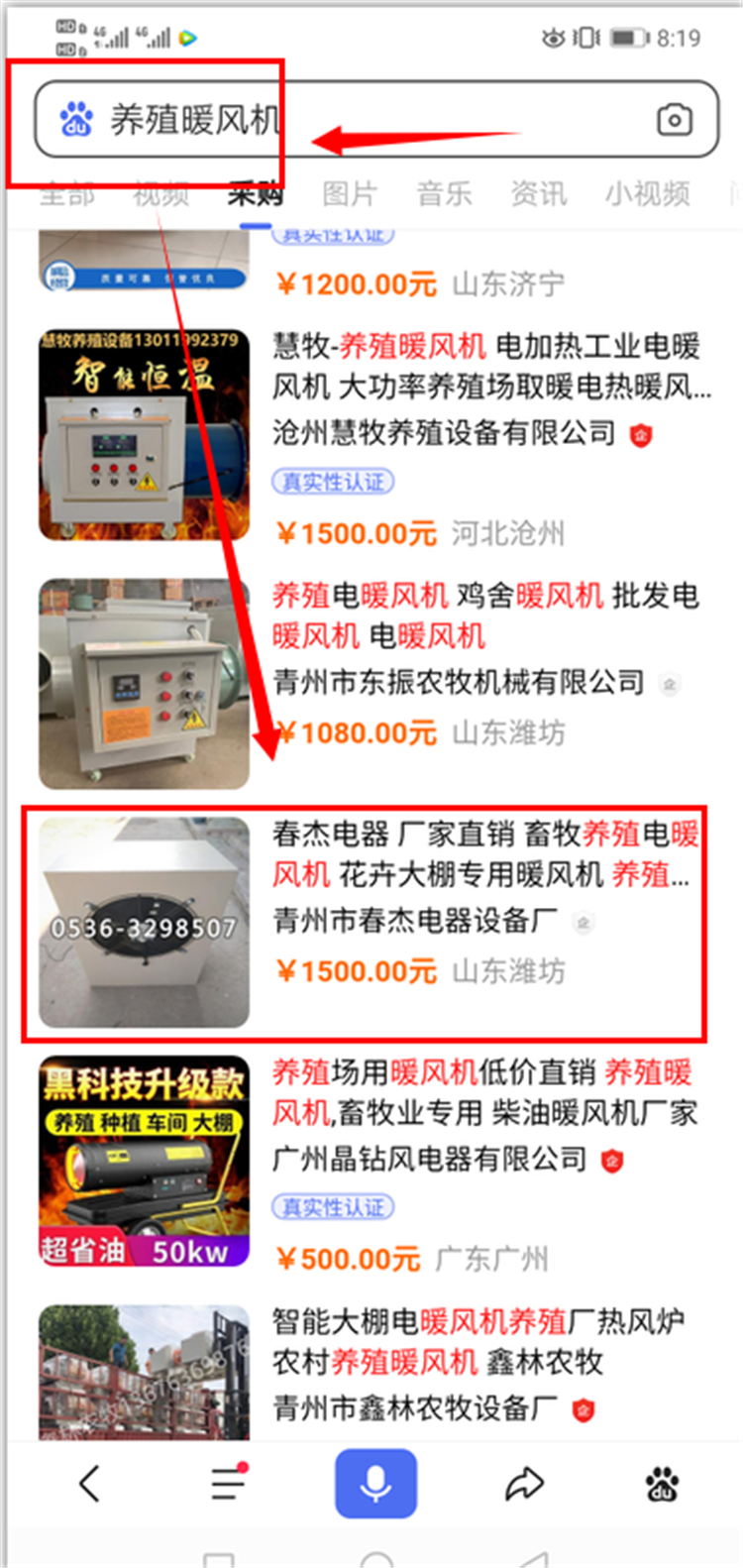Open the 青州市春杰电器设备厂 product listing
This screenshot has width=743, height=1568.
(485, 854)
